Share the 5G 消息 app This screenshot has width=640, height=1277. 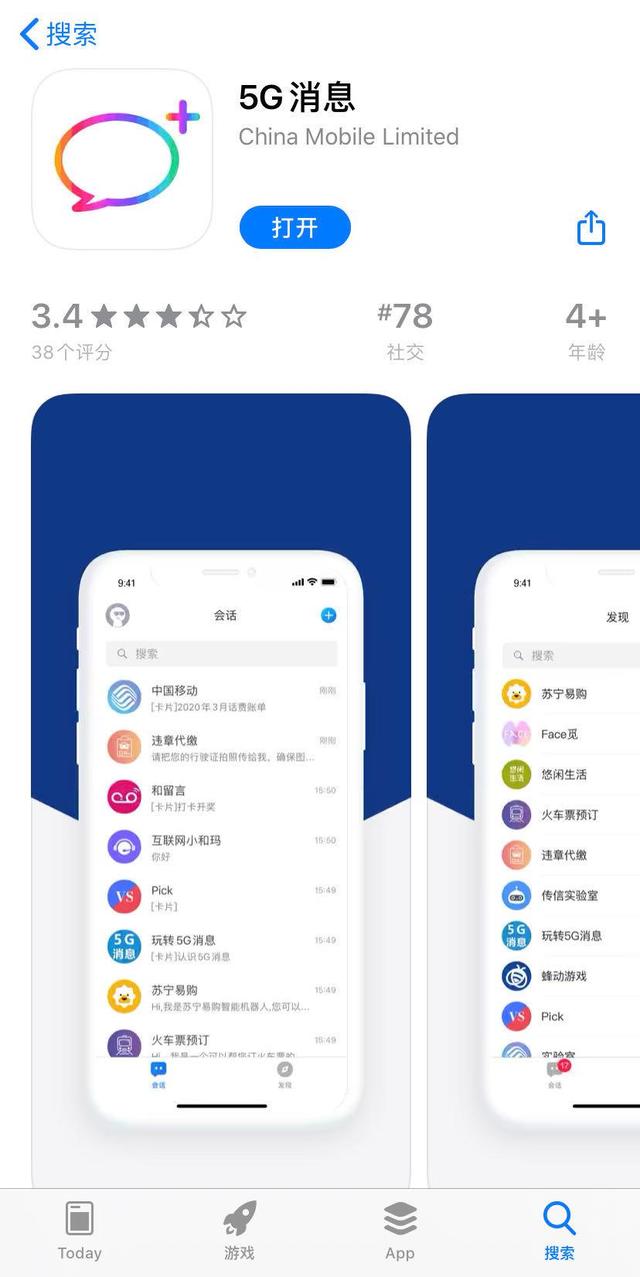click(x=591, y=228)
